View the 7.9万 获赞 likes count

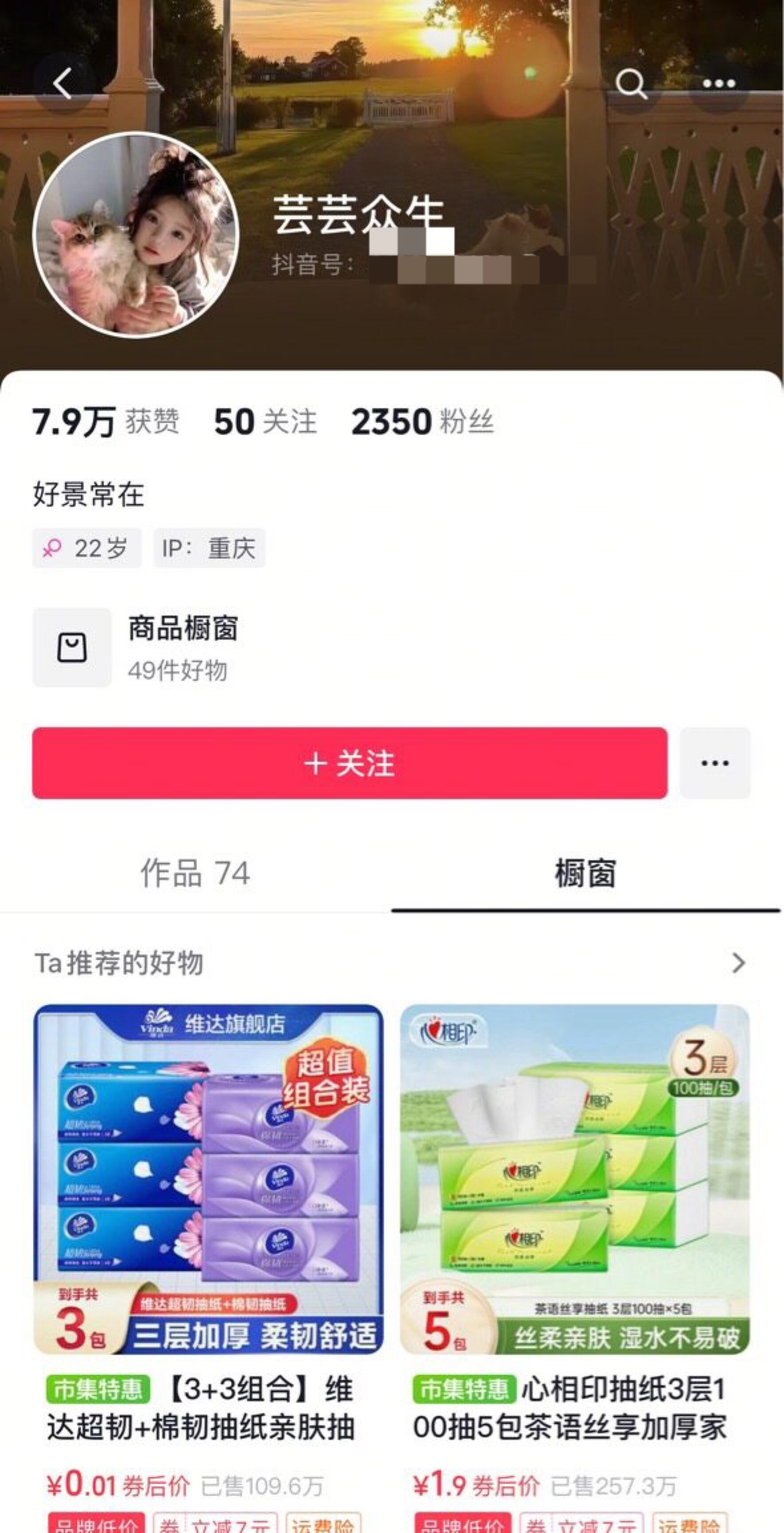(x=105, y=422)
